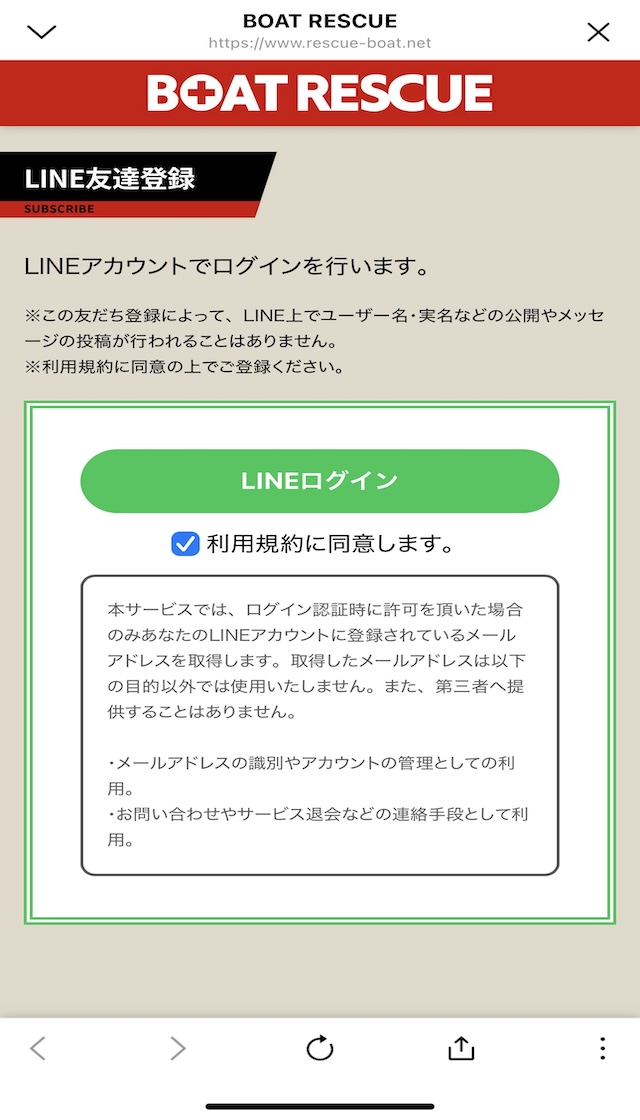Open the browser overflow menu
Viewport: 640px width, 1120px height.
(x=602, y=1048)
